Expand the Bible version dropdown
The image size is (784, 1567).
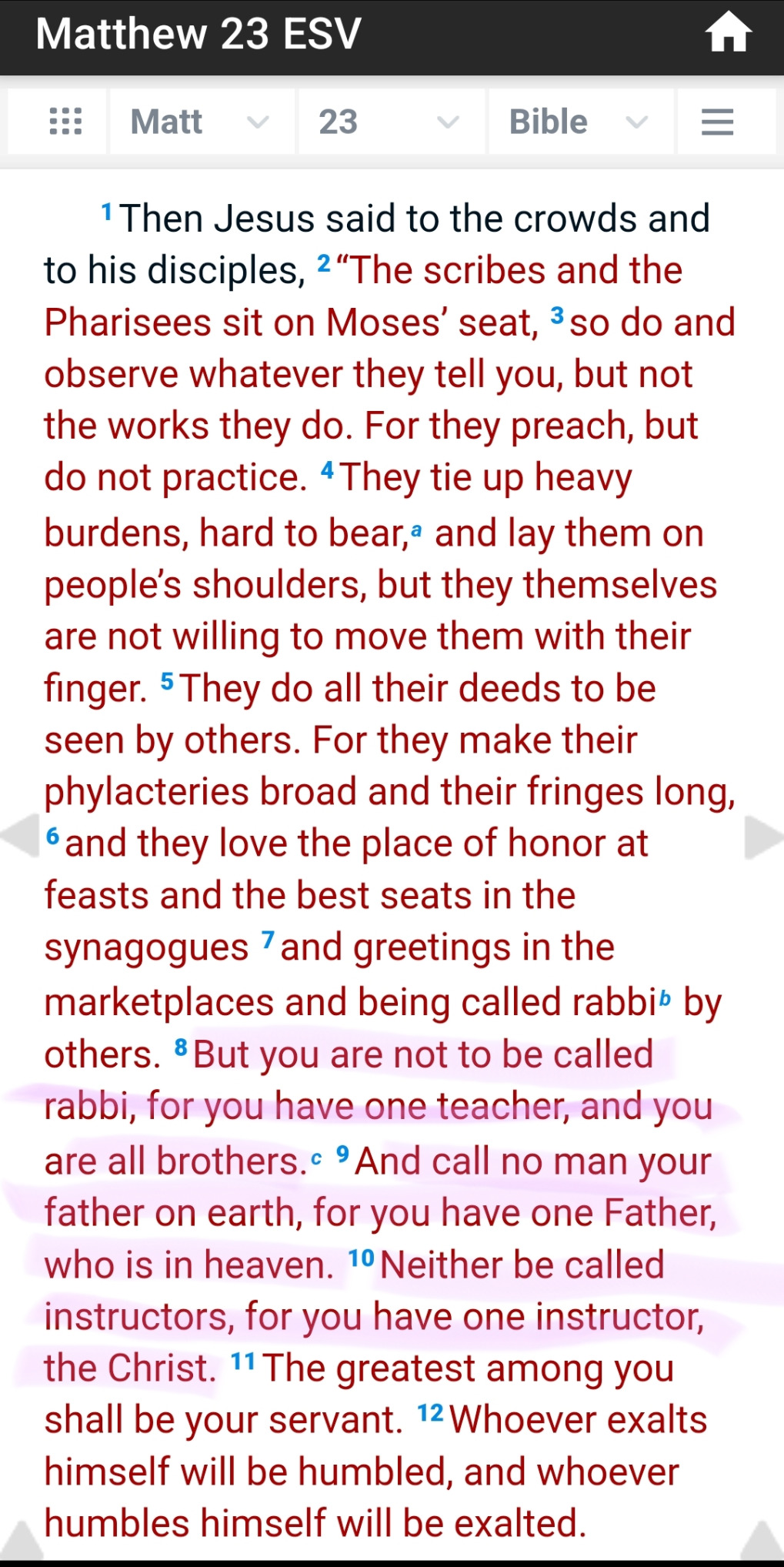(x=582, y=122)
